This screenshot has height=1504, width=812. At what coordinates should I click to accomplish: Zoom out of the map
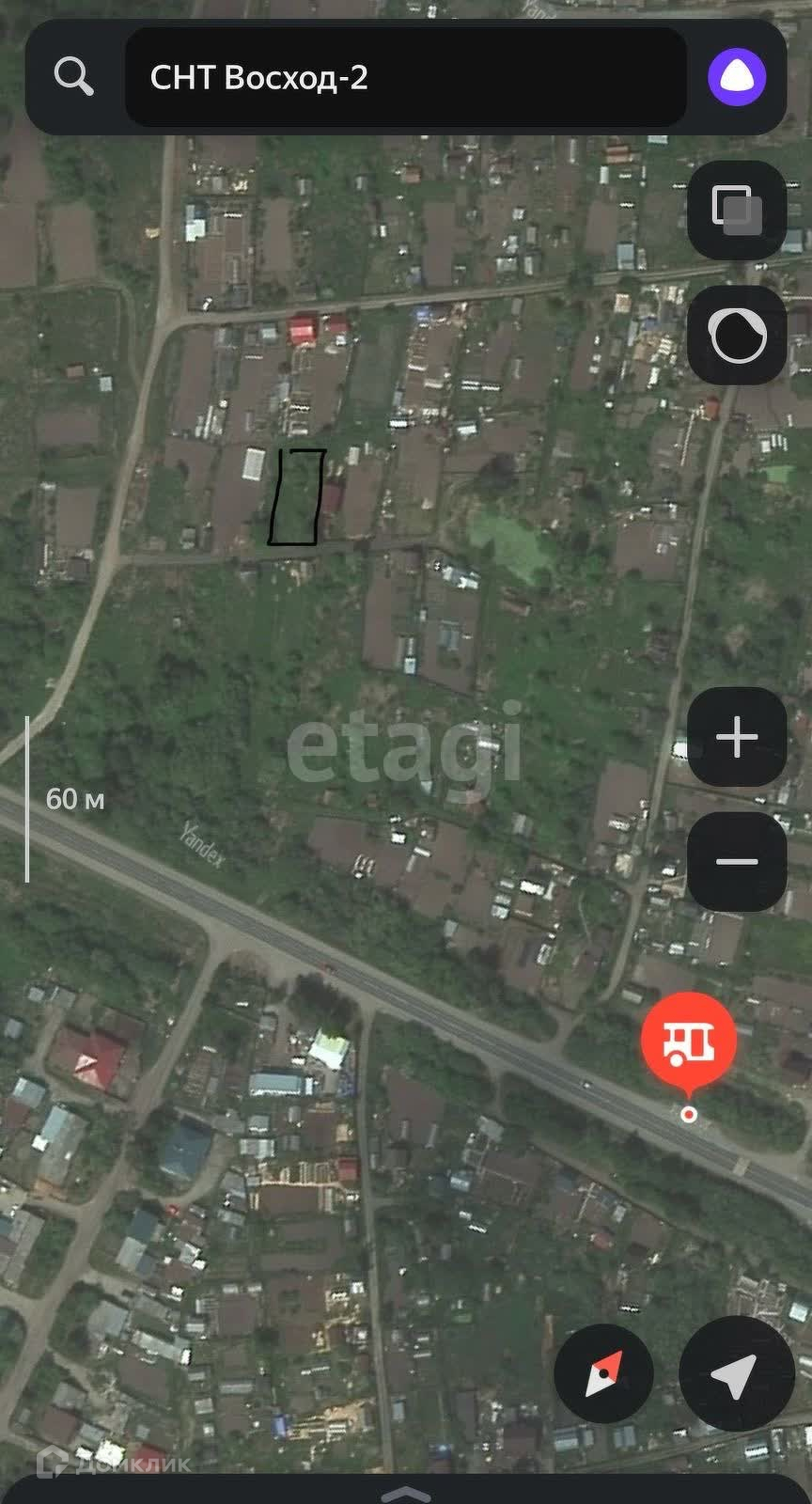pyautogui.click(x=737, y=861)
